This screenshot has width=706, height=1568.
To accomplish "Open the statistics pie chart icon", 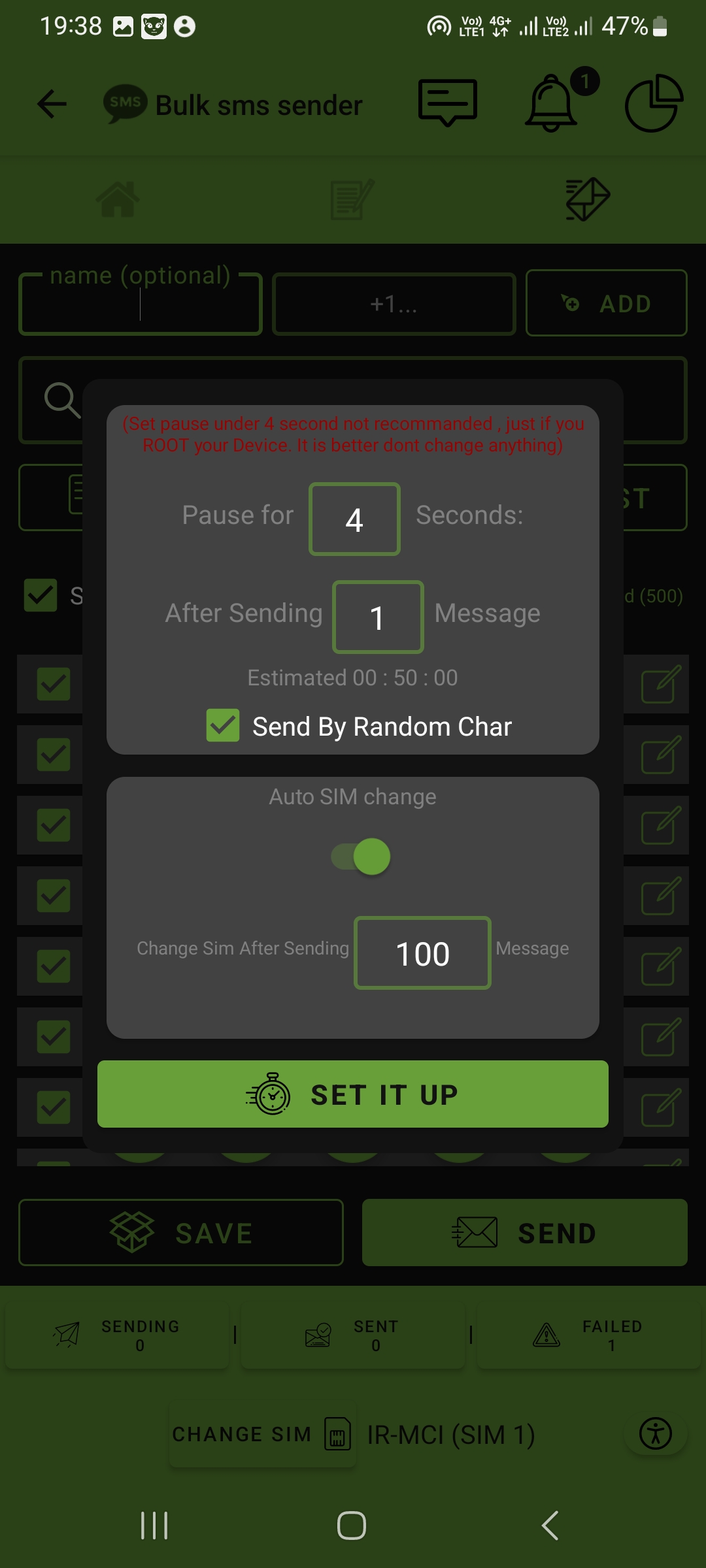I will click(654, 103).
